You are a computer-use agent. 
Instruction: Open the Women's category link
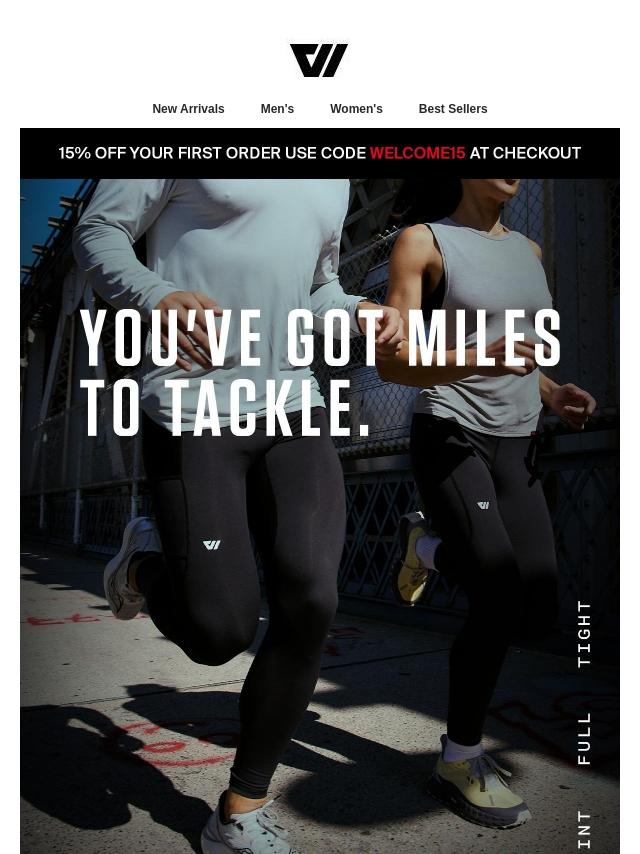tap(356, 109)
